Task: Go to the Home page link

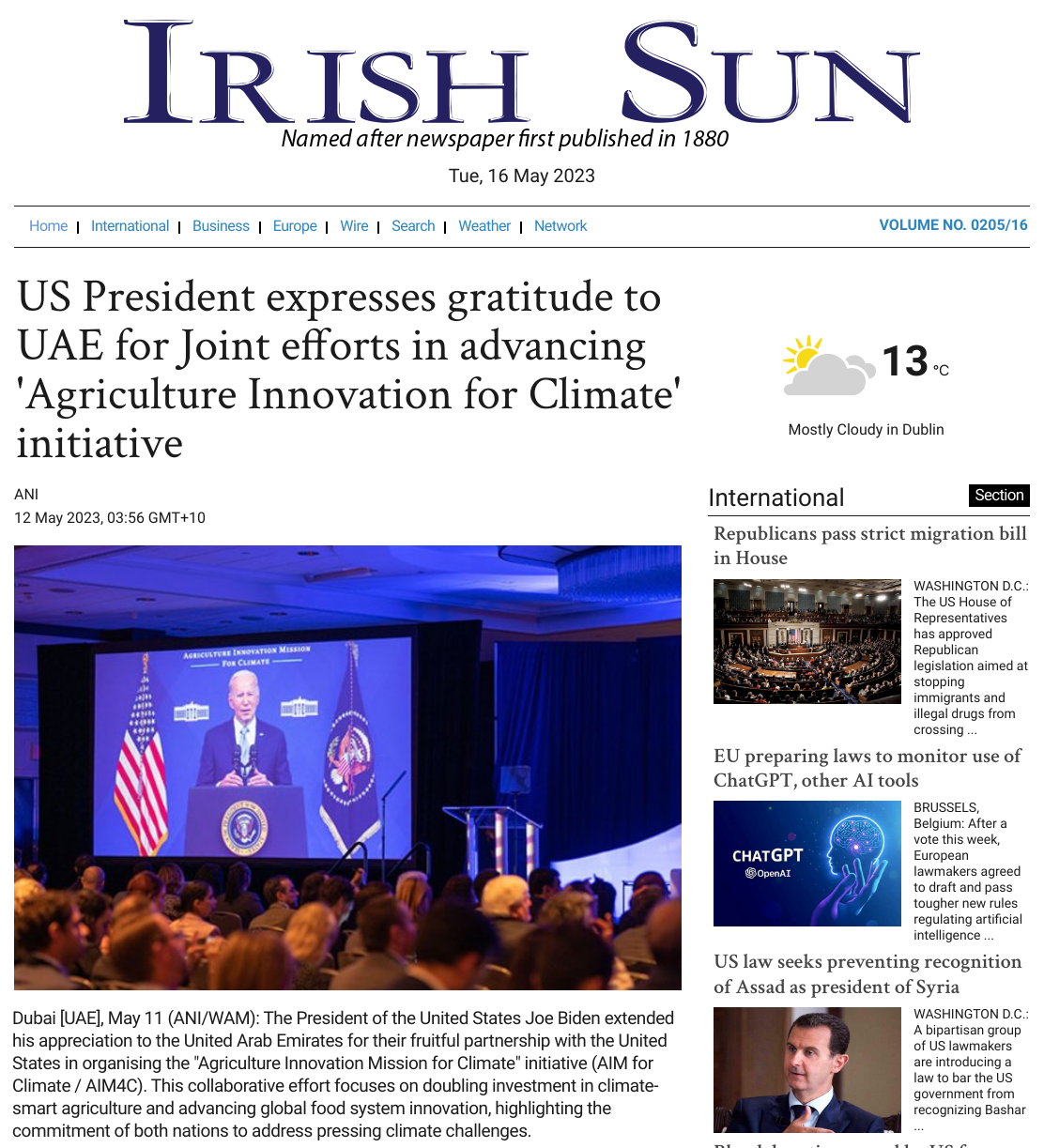Action: pyautogui.click(x=48, y=226)
